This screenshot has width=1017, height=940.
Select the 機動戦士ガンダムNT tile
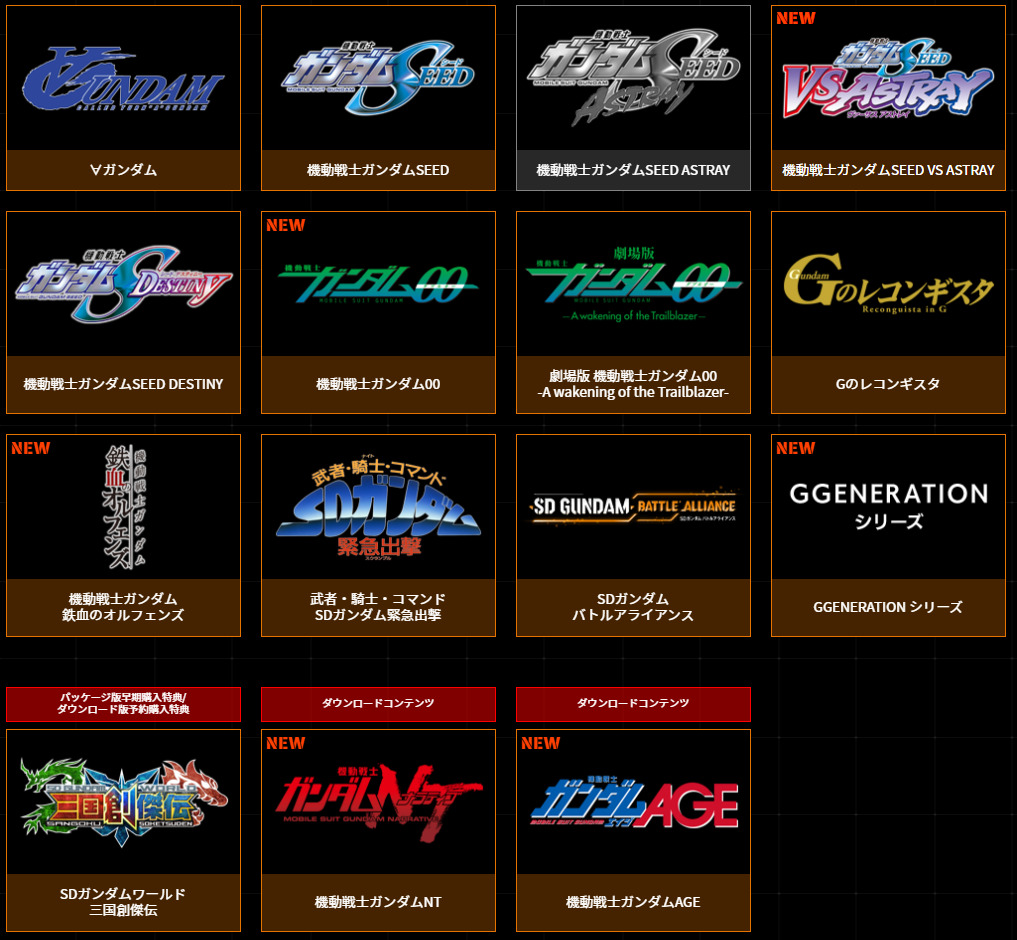(378, 830)
